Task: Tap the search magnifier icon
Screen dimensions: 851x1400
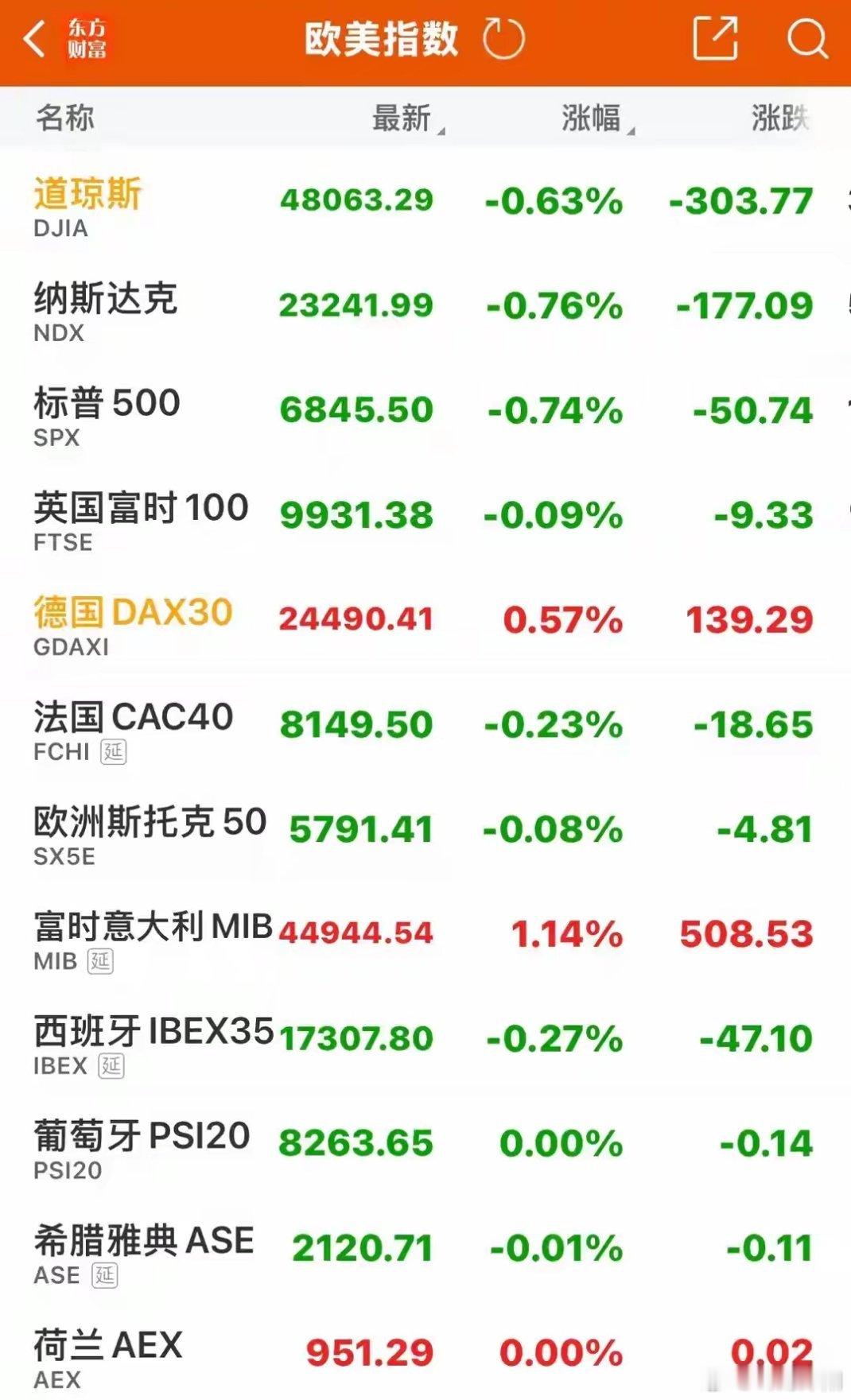Action: pyautogui.click(x=806, y=38)
